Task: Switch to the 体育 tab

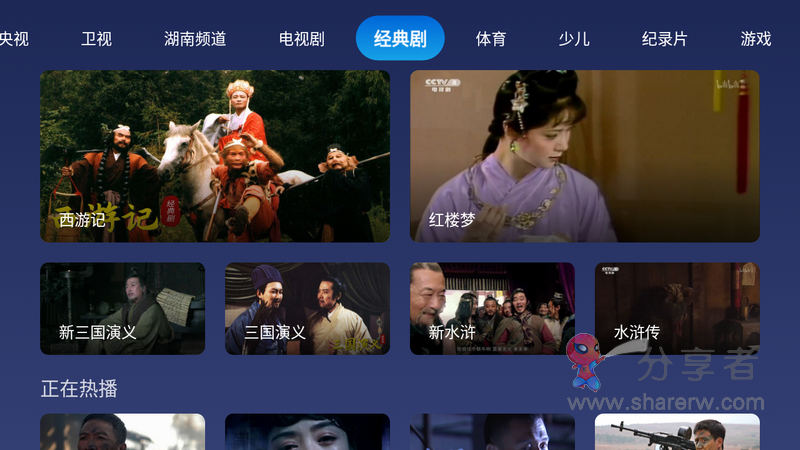Action: pos(491,39)
